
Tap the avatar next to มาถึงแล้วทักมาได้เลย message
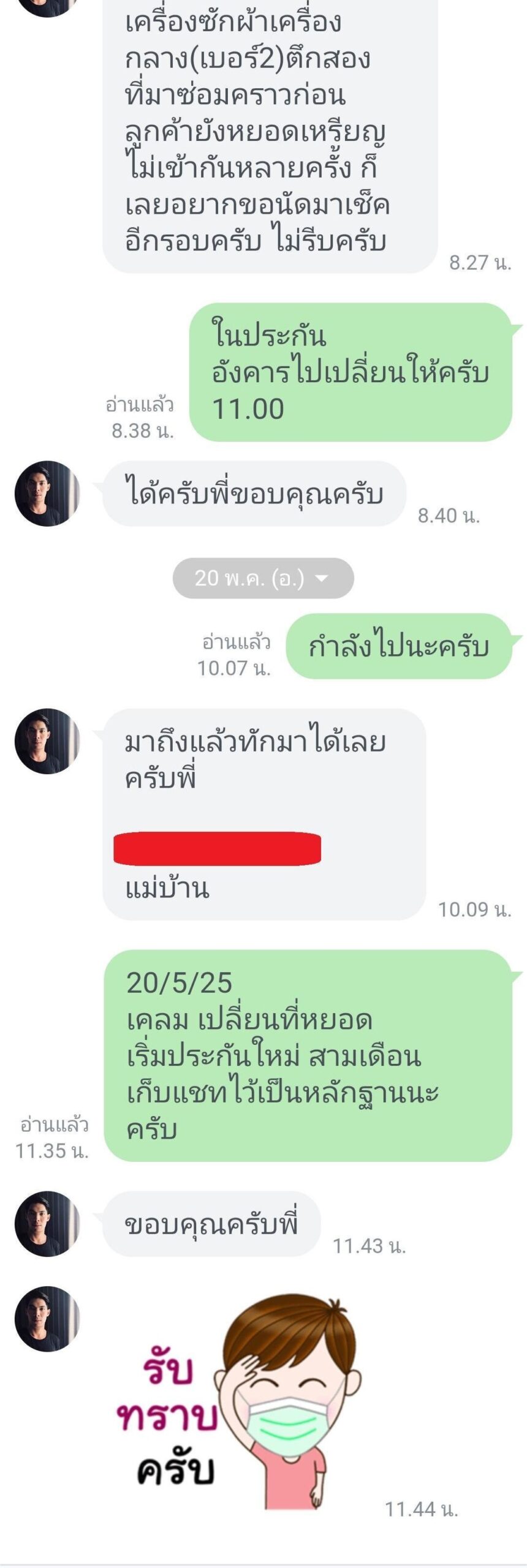click(47, 741)
